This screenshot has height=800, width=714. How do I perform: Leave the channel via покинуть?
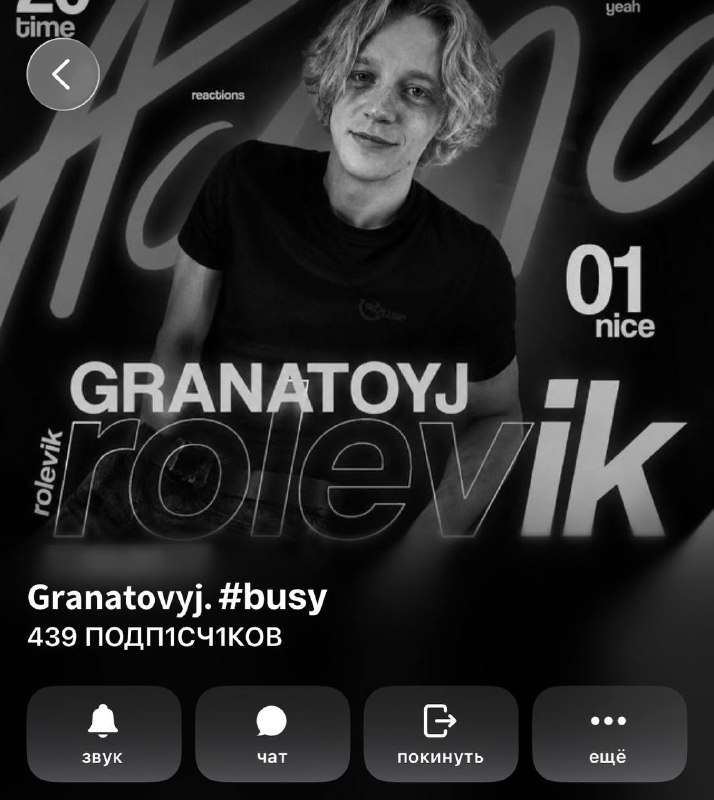click(x=441, y=734)
